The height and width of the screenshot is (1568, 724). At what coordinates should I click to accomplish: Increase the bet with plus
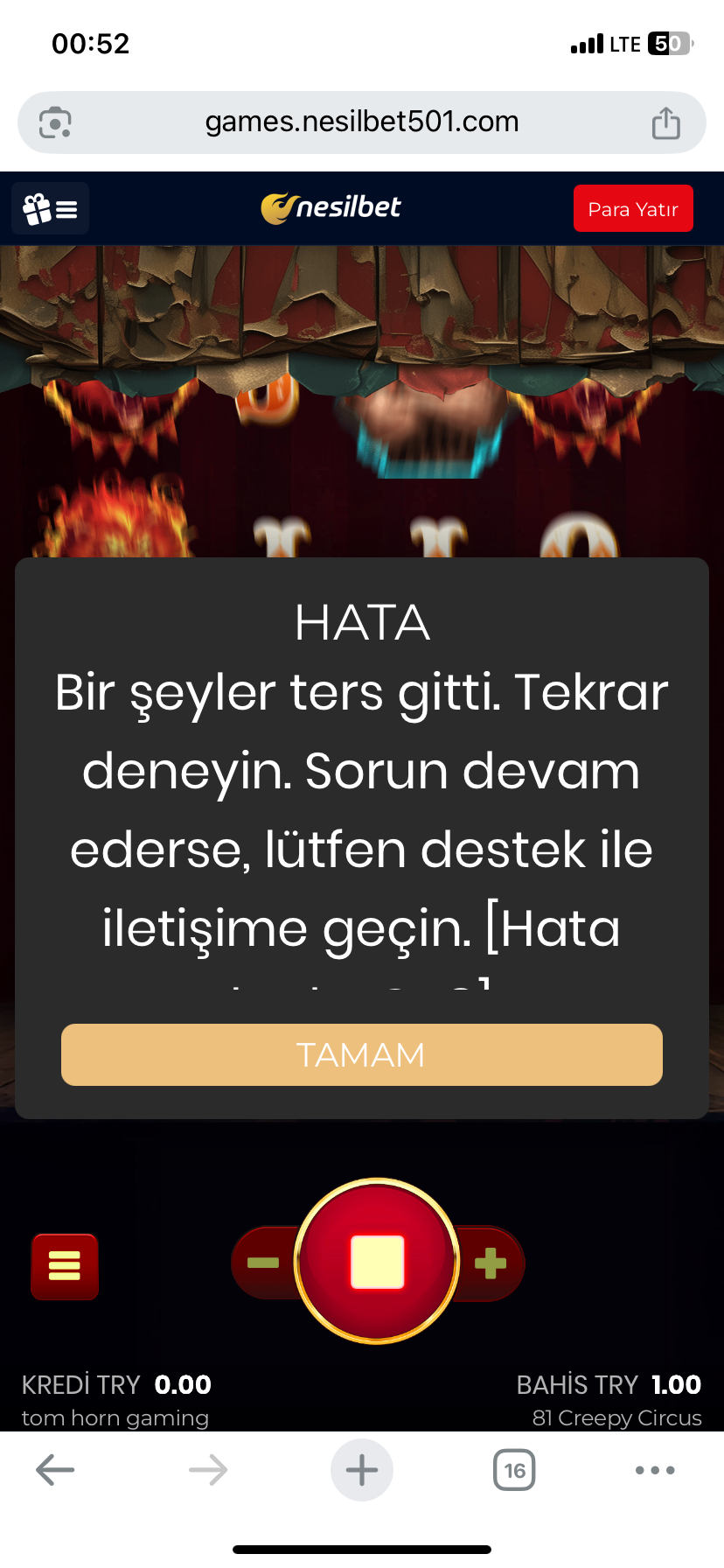pyautogui.click(x=491, y=1263)
